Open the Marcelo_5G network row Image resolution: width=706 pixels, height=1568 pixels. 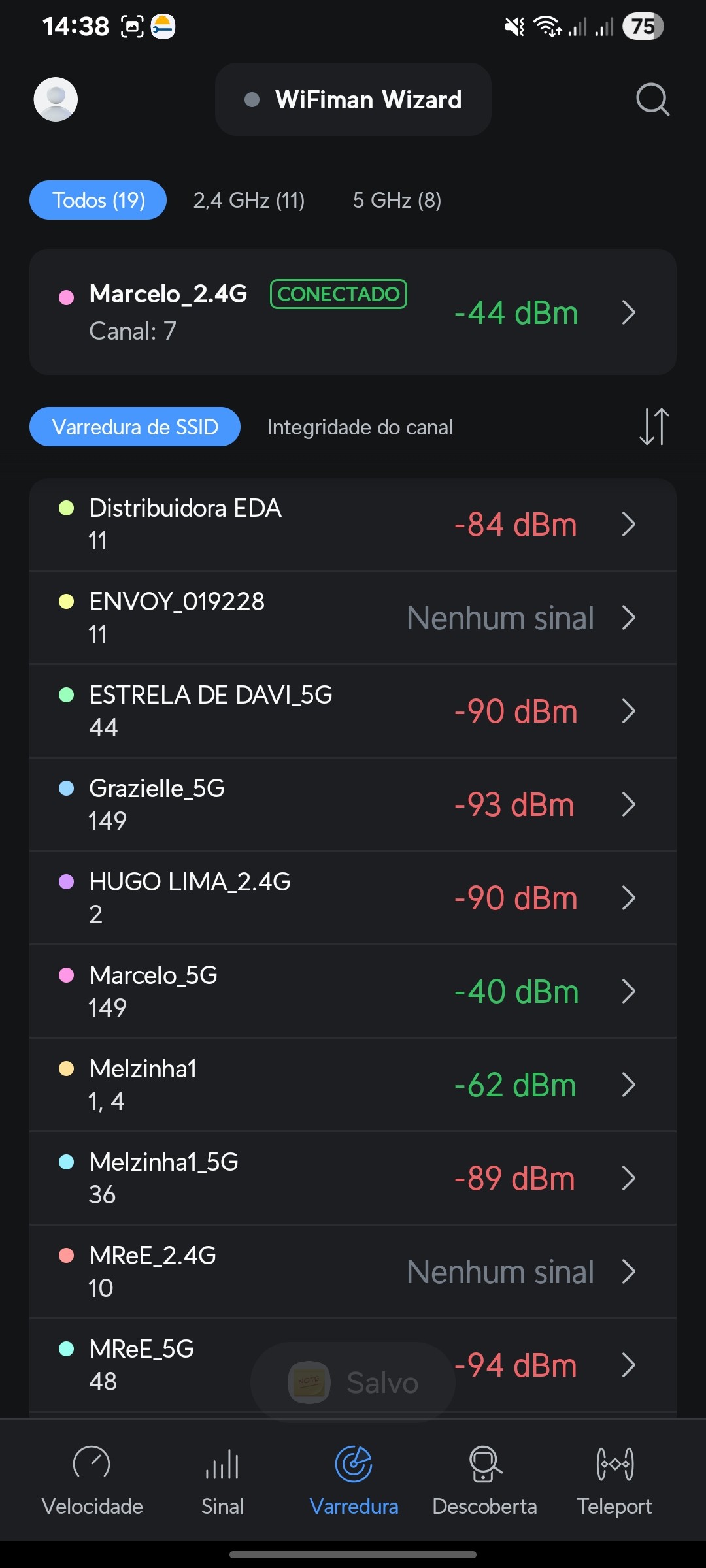(x=353, y=991)
